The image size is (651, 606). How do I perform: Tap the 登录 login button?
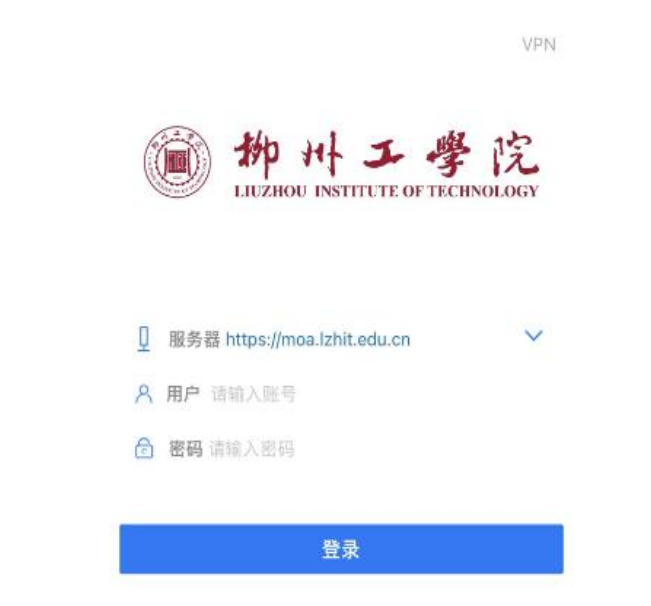(x=341, y=549)
